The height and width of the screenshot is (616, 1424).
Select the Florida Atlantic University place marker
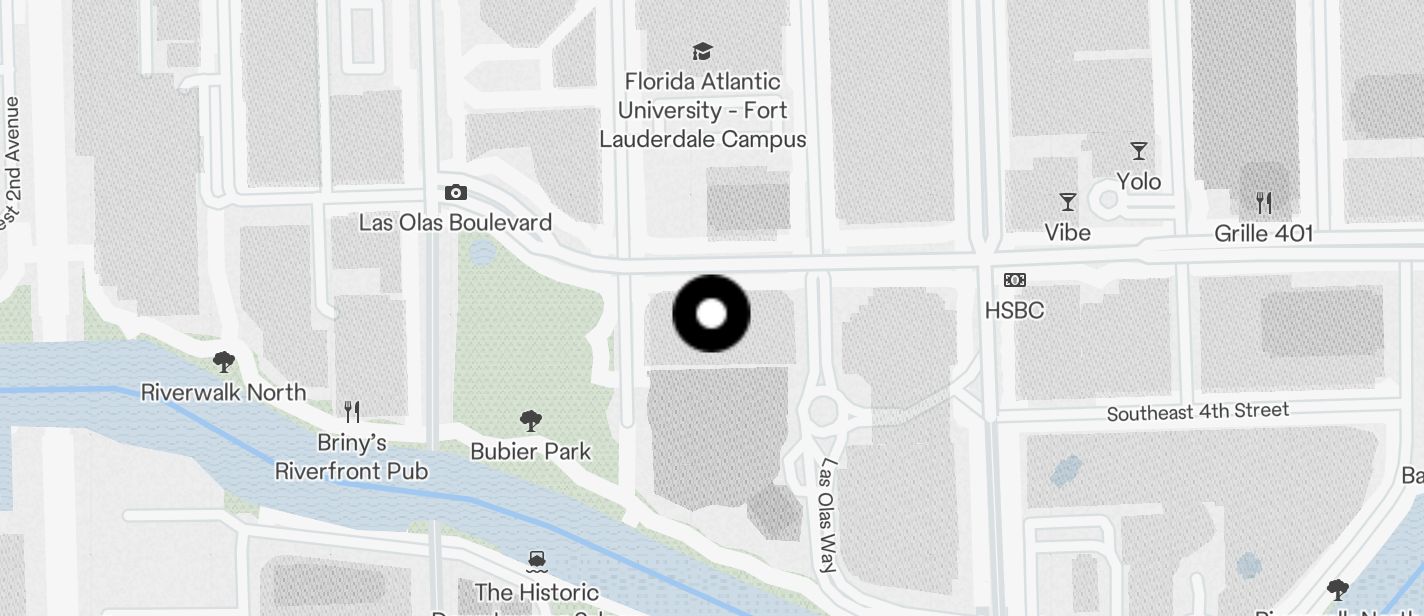click(703, 52)
